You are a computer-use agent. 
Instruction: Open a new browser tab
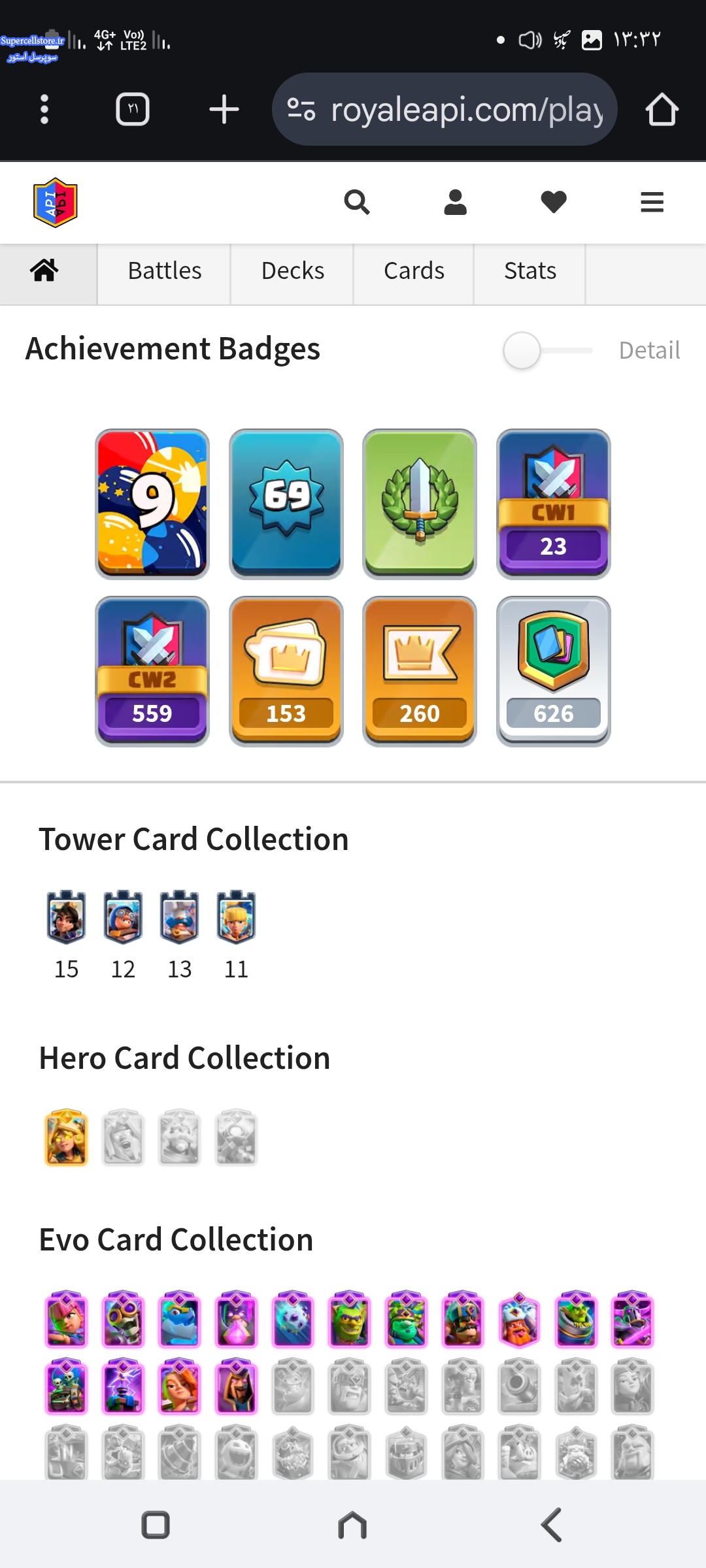click(224, 110)
